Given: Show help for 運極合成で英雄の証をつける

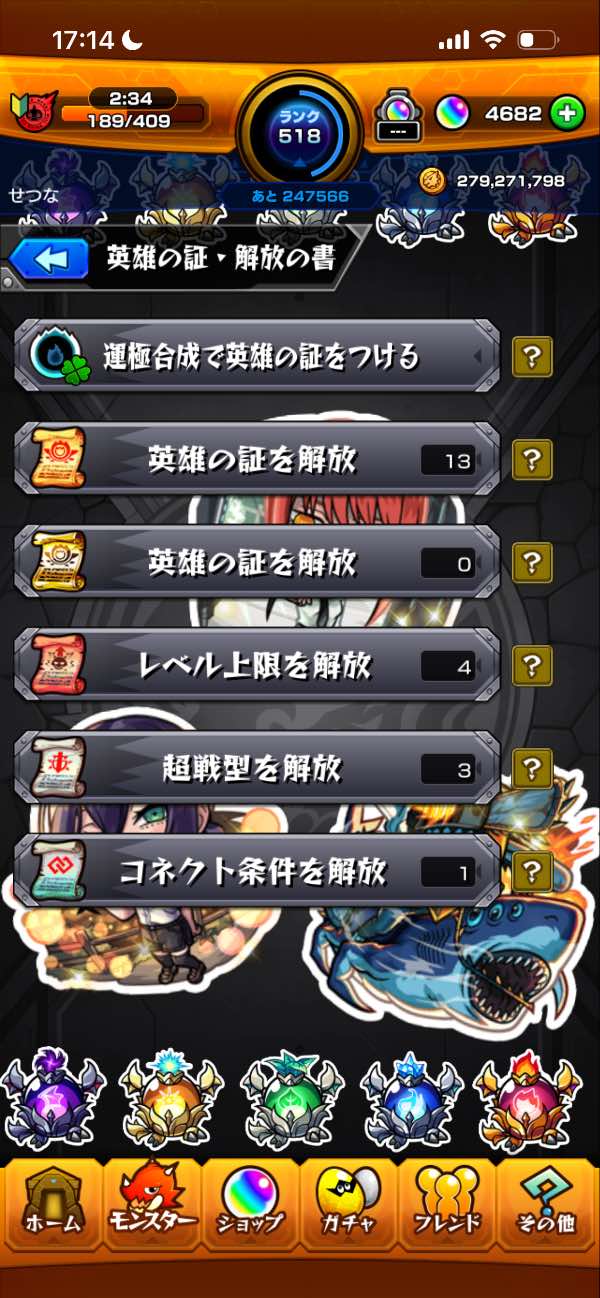Looking at the screenshot, I should (532, 356).
